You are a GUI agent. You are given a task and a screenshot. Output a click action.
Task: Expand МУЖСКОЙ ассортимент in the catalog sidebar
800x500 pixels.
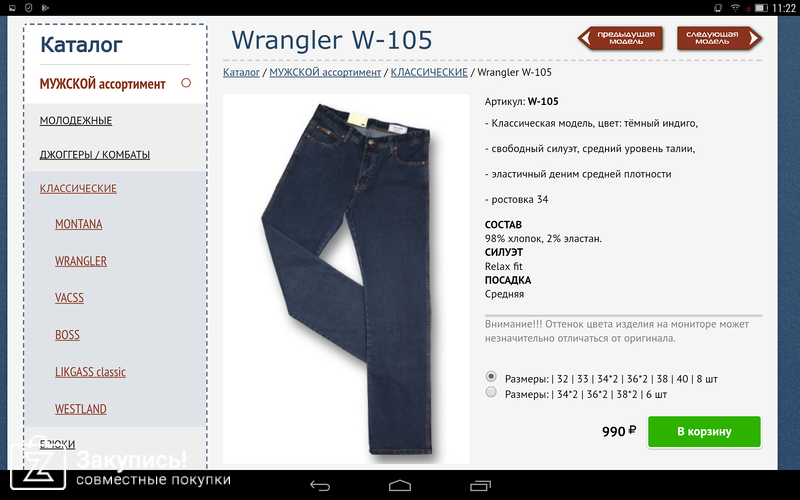coord(186,84)
